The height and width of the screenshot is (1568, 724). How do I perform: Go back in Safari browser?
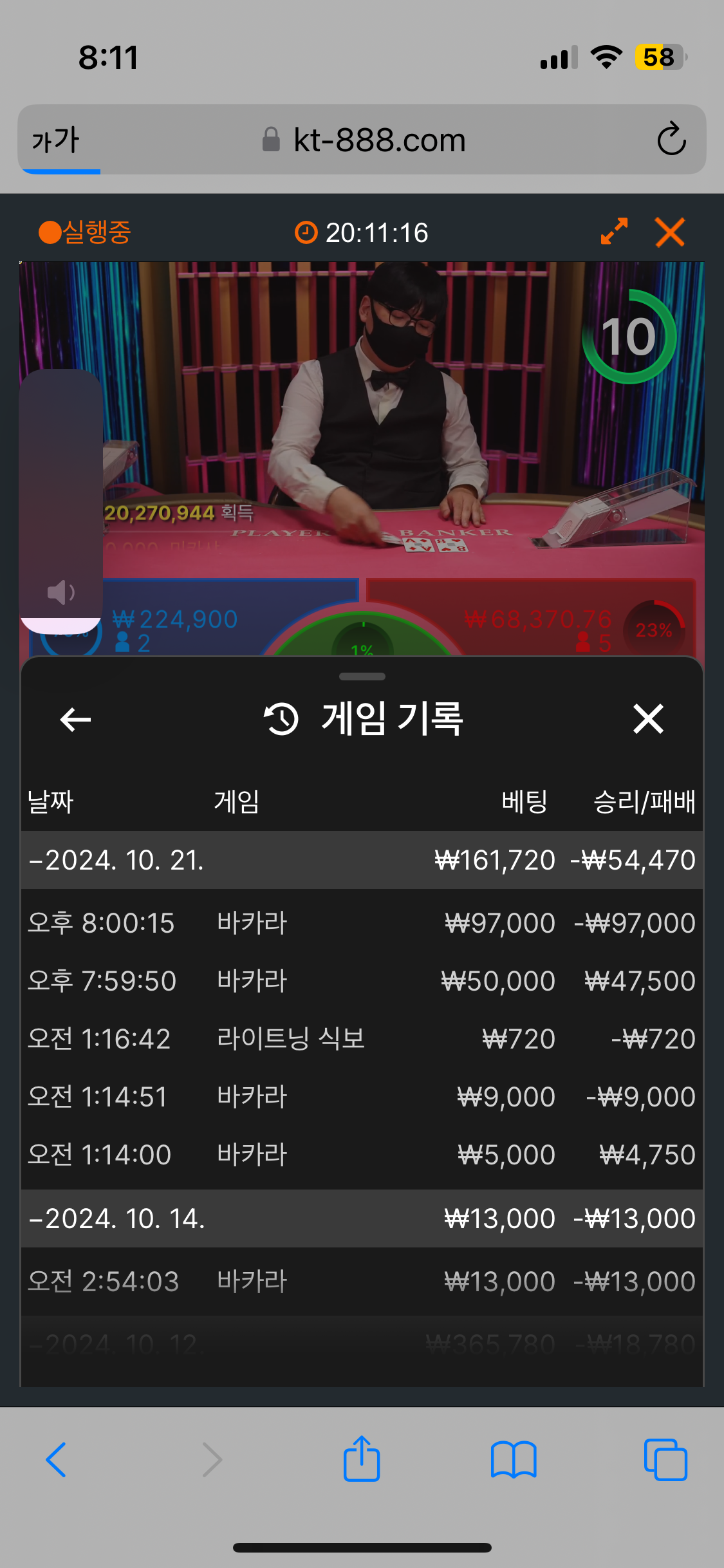coord(57,1460)
